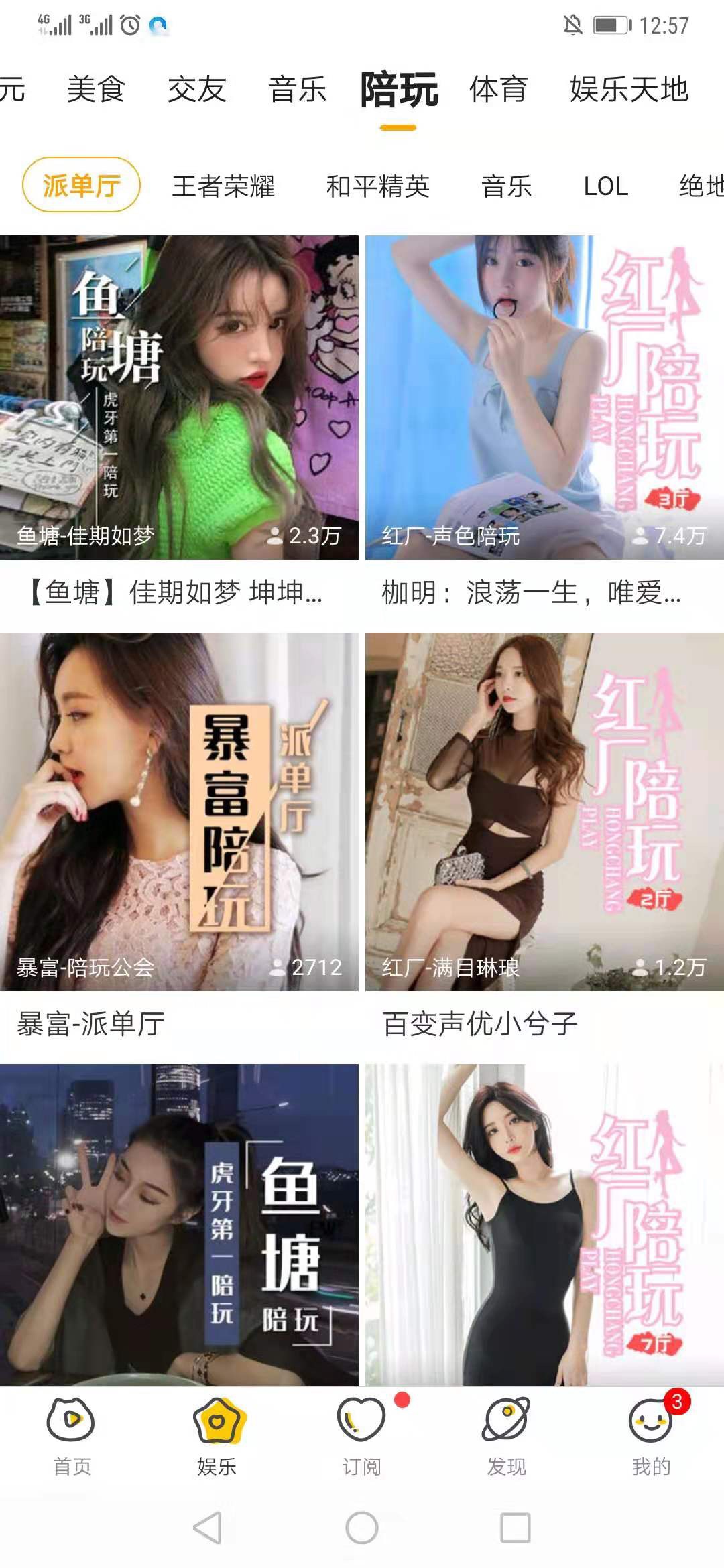
Task: Switch to the 美食 category tab
Action: point(96,90)
